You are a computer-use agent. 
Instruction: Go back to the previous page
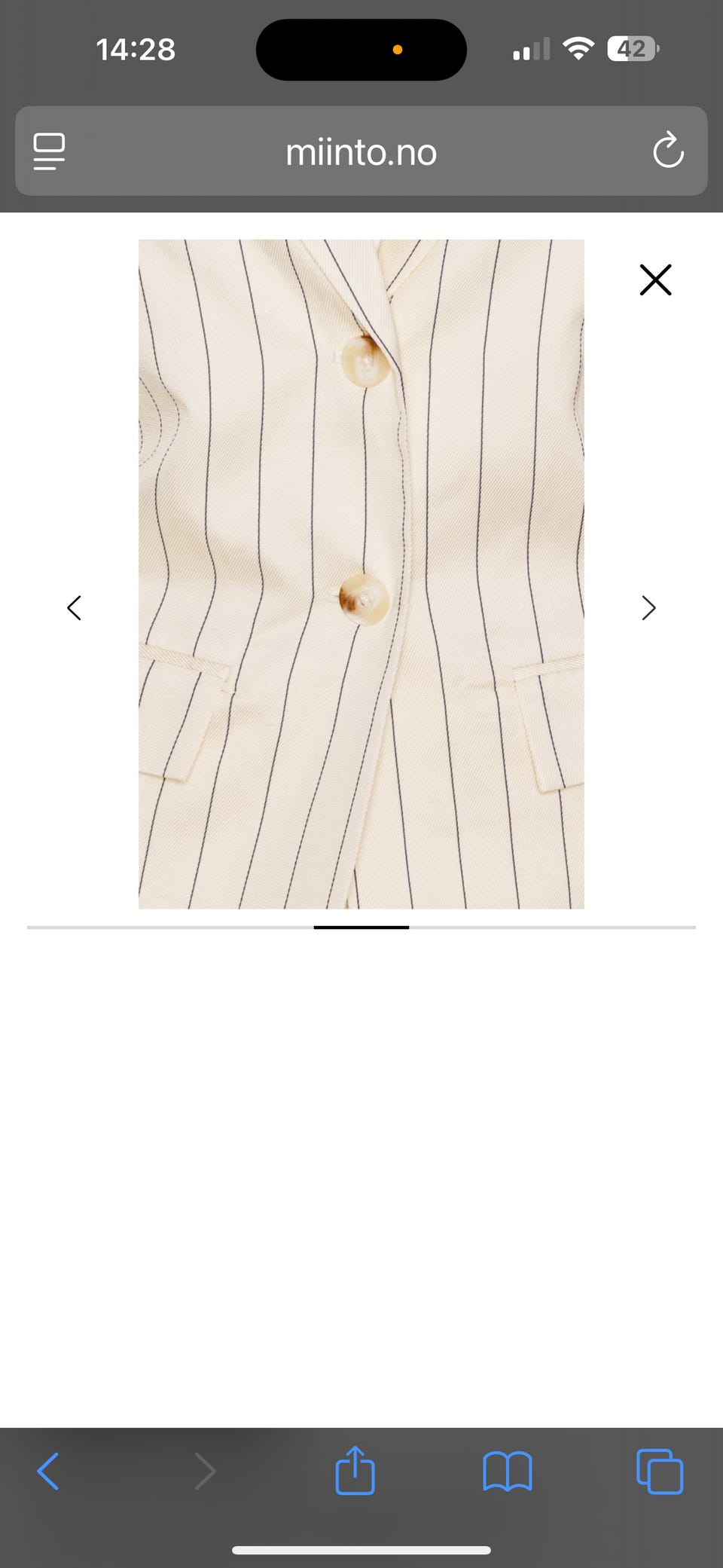tap(48, 1471)
